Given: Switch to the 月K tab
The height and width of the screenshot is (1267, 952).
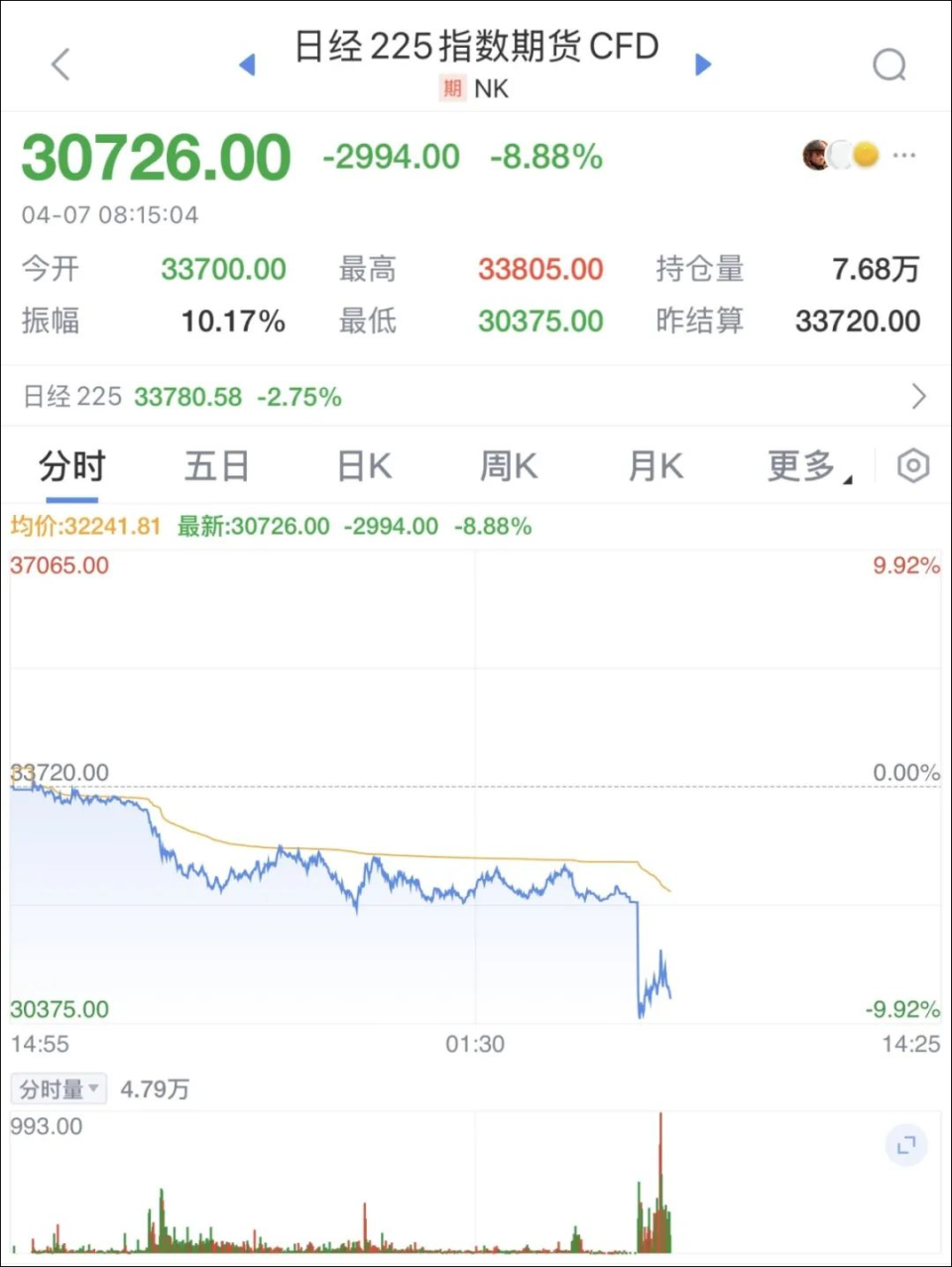Looking at the screenshot, I should 654,465.
